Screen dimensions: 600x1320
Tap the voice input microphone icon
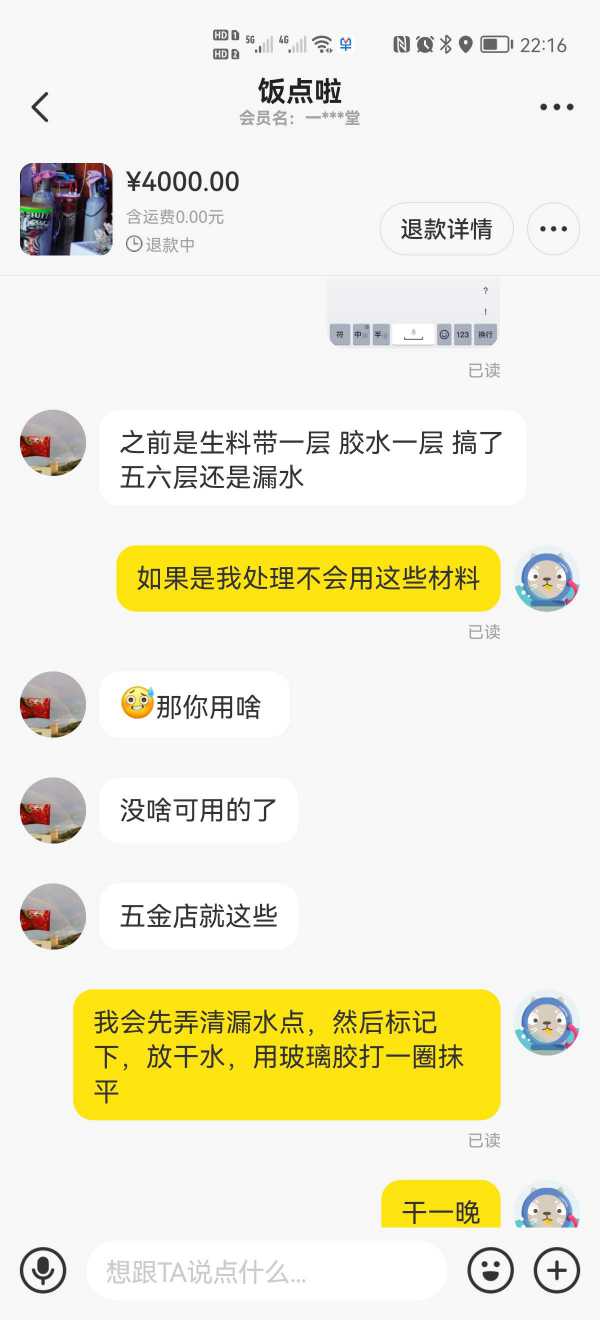(x=43, y=1271)
